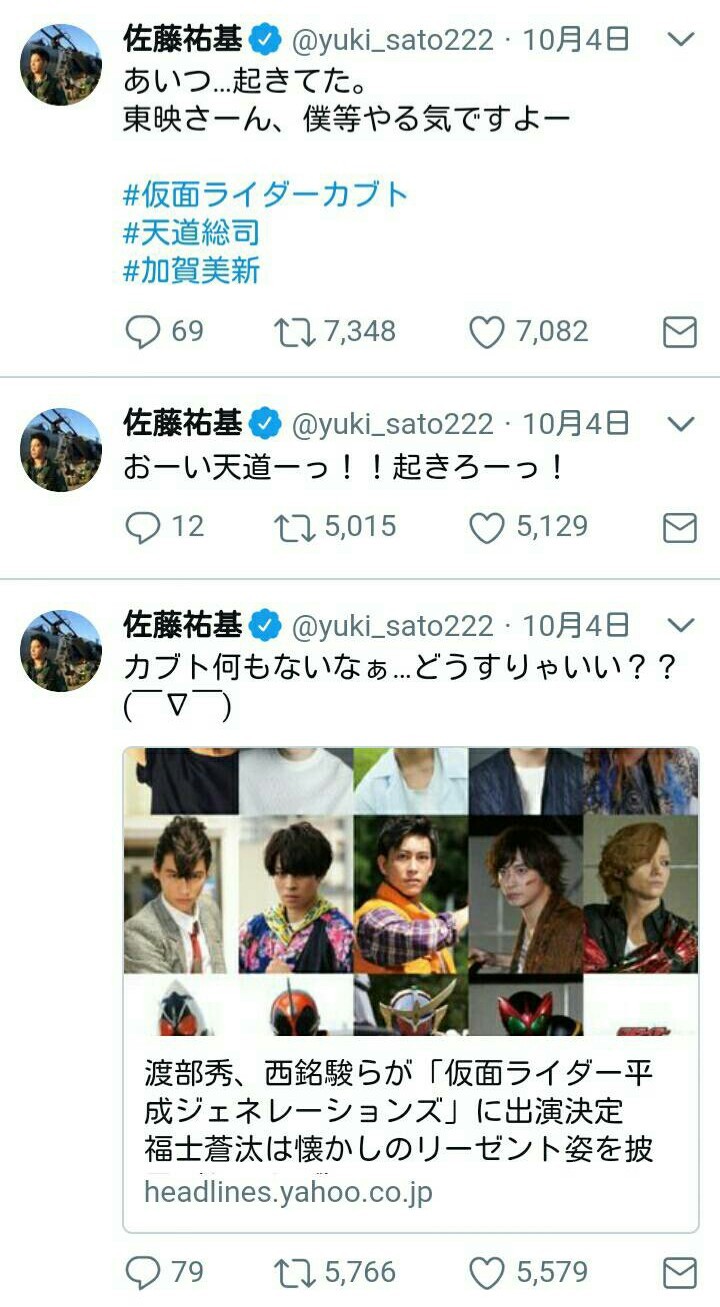The image size is (720, 1307).
Task: Like the tweet with 5,579 likes
Action: click(x=487, y=1273)
